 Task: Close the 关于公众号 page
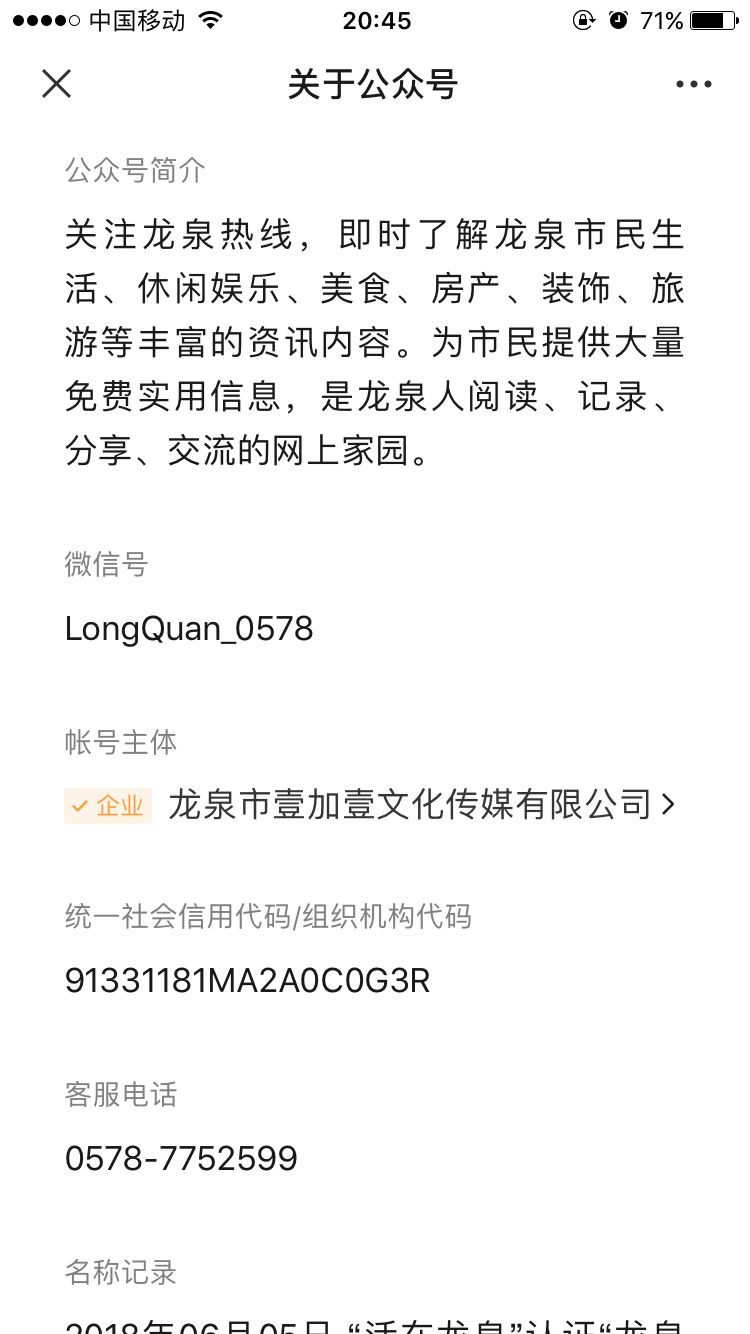tap(57, 84)
